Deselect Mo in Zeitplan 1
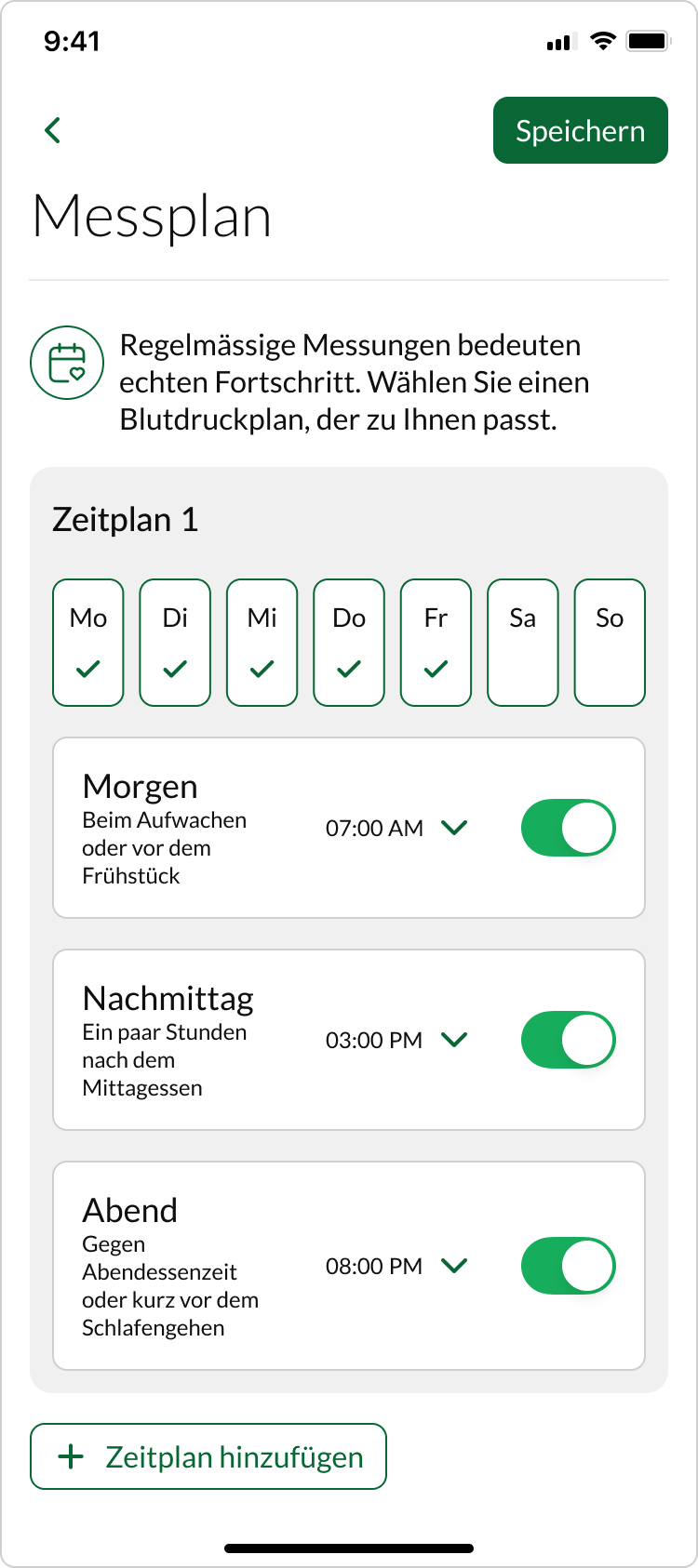698x1568 pixels. (88, 643)
